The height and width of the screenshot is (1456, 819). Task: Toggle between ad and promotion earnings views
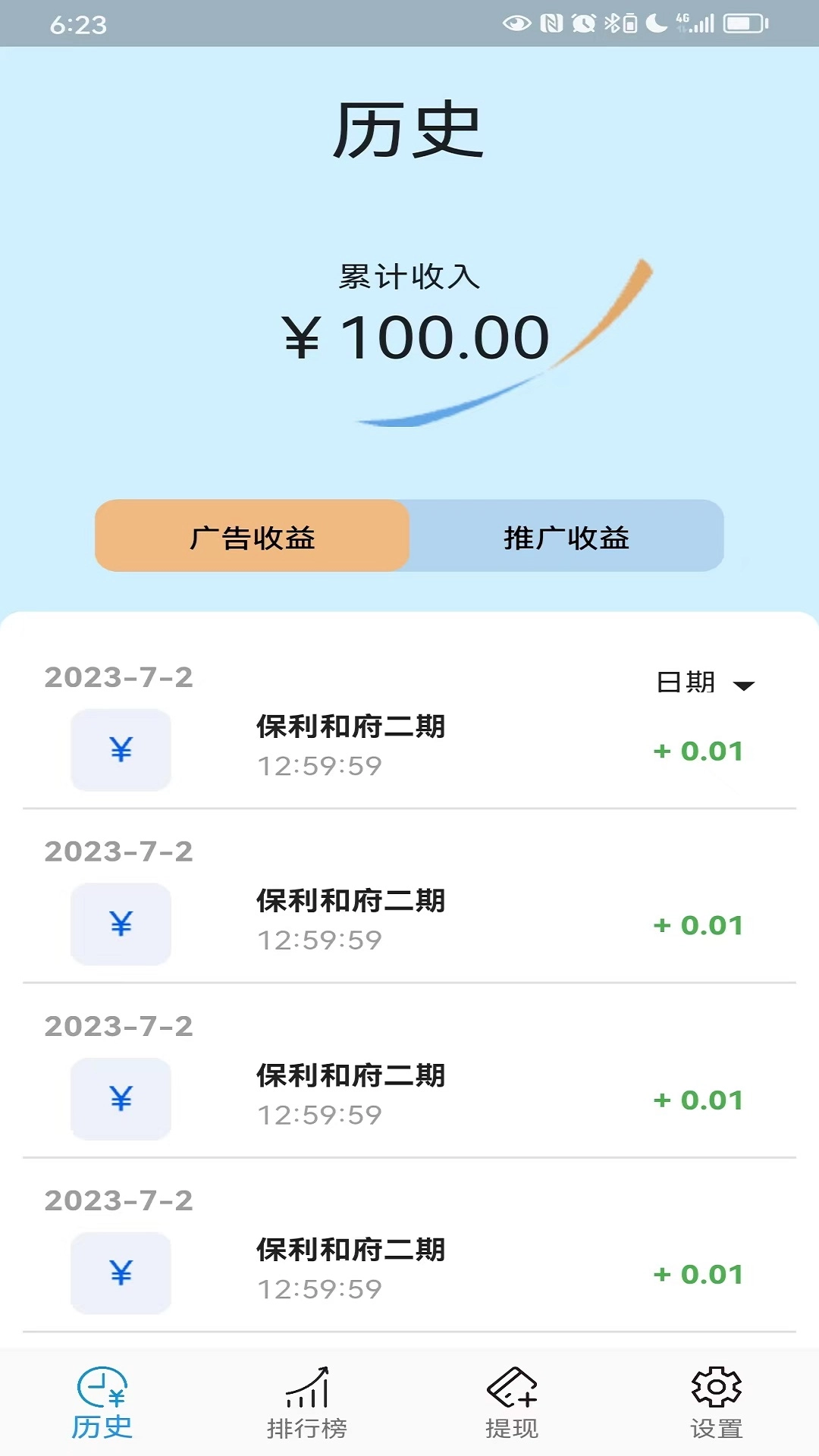coord(567,536)
